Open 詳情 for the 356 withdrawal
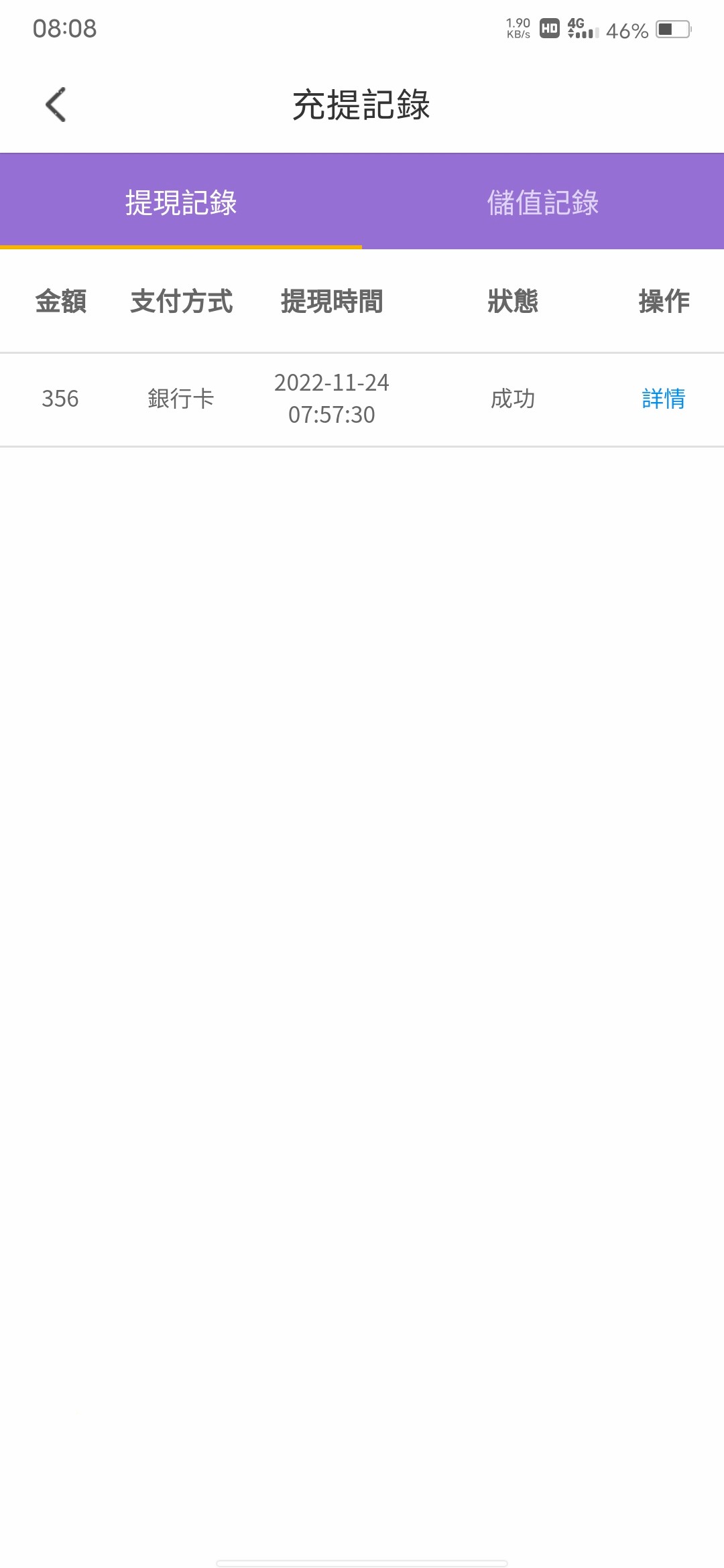 pyautogui.click(x=663, y=399)
